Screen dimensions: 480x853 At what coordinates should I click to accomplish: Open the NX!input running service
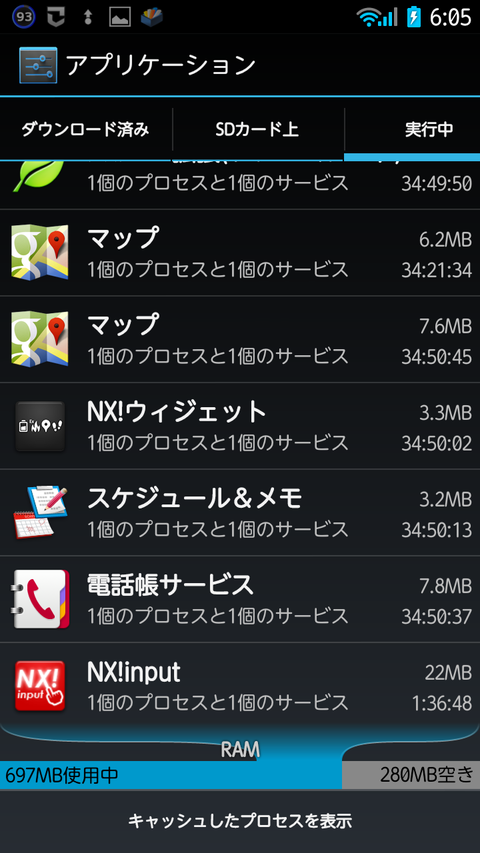click(240, 684)
